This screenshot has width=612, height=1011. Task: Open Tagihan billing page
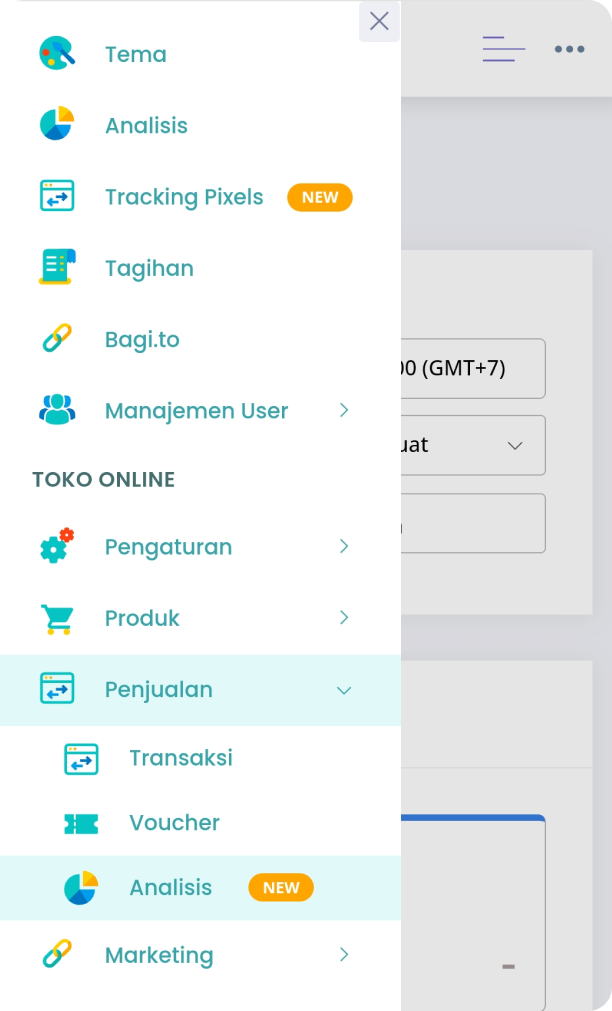(x=149, y=268)
